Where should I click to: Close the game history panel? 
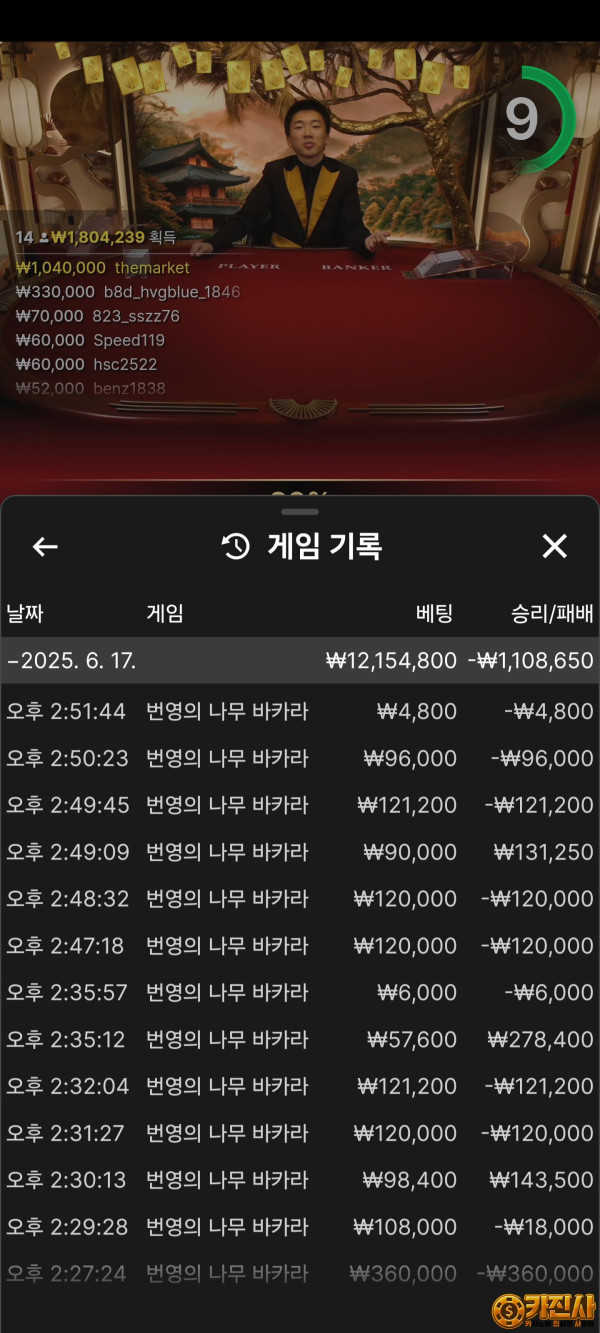pos(554,546)
